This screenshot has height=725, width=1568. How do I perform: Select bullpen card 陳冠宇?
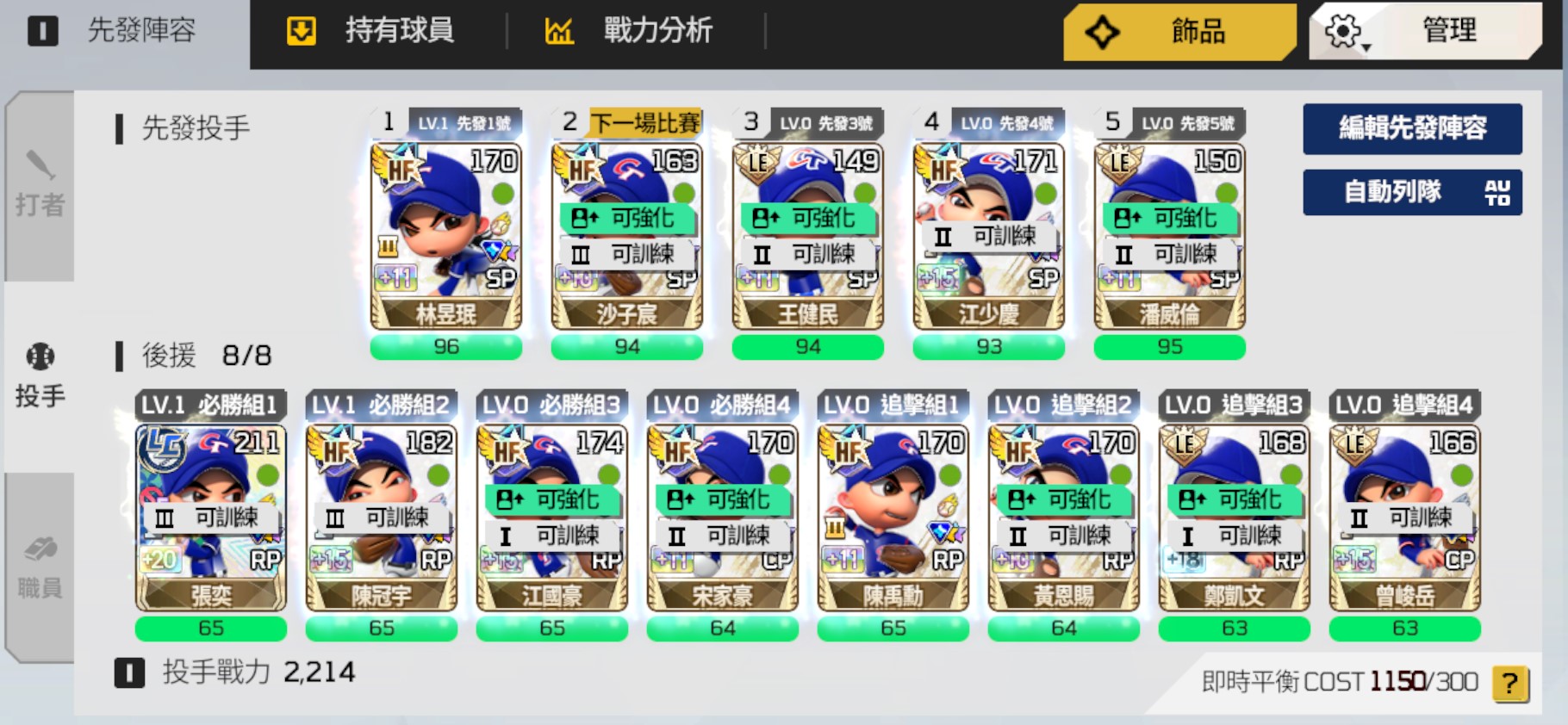(x=382, y=517)
